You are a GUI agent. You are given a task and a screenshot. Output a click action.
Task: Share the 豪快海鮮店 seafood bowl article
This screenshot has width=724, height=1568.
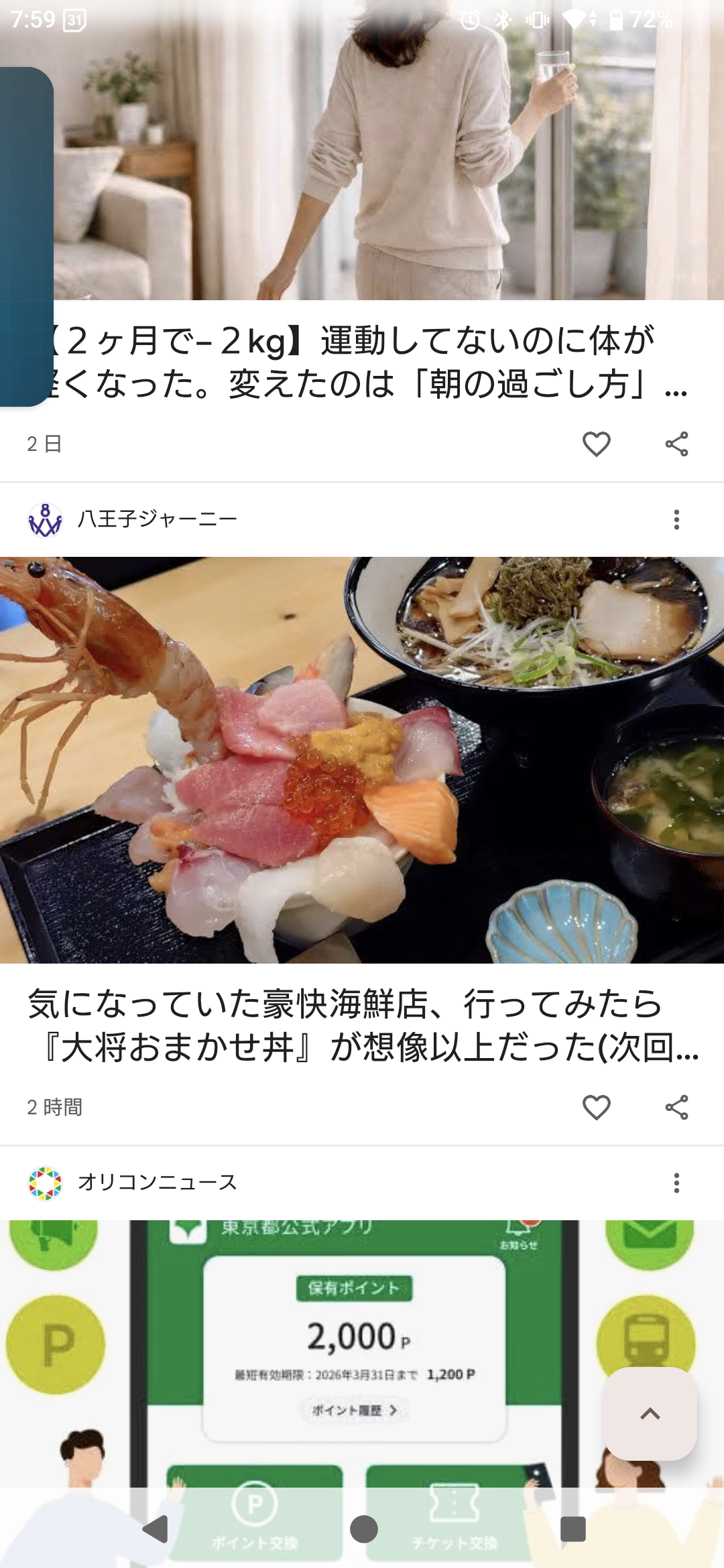(x=676, y=1107)
